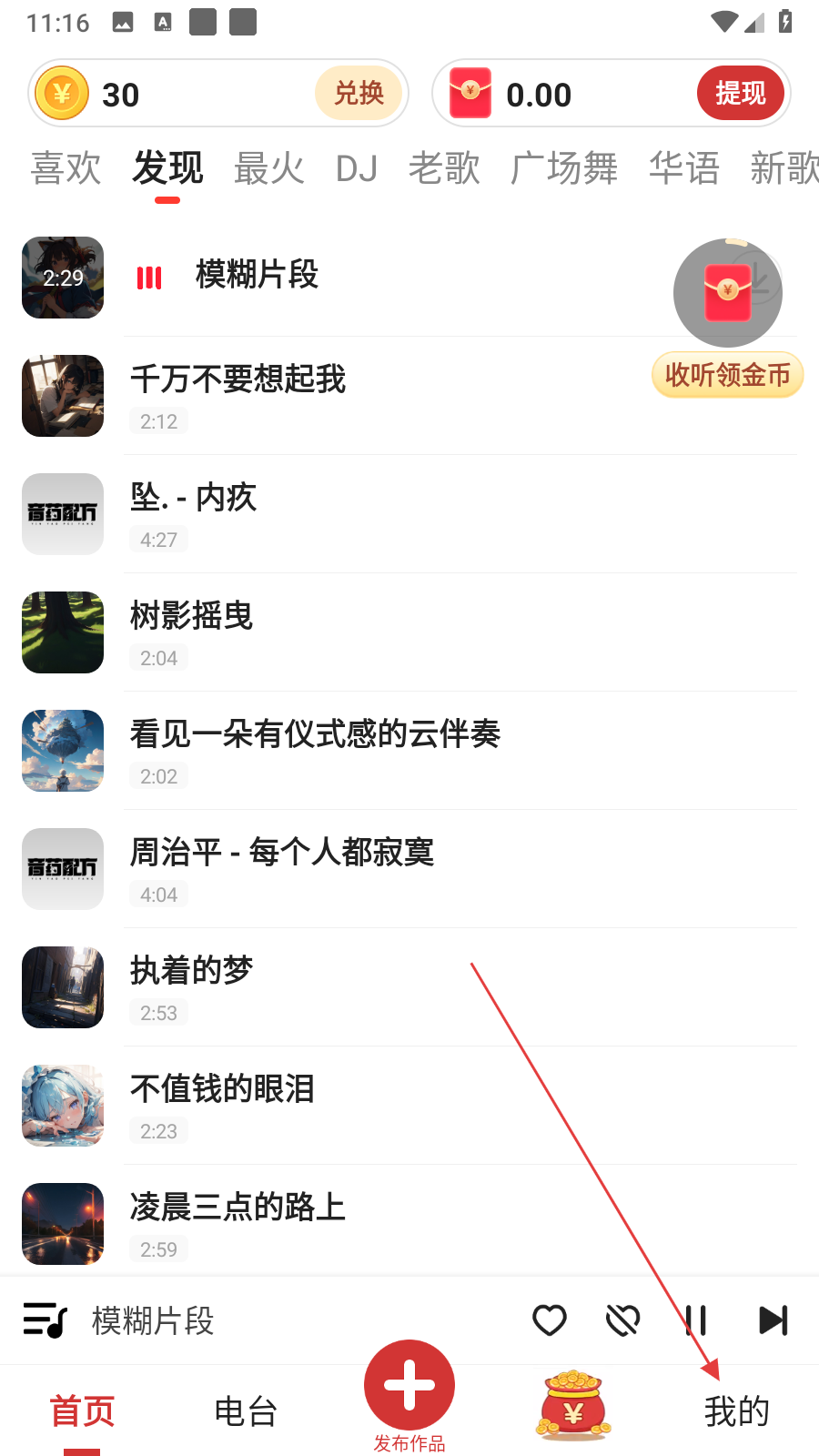Tap the 兑换 exchange button
The image size is (819, 1456).
[359, 93]
